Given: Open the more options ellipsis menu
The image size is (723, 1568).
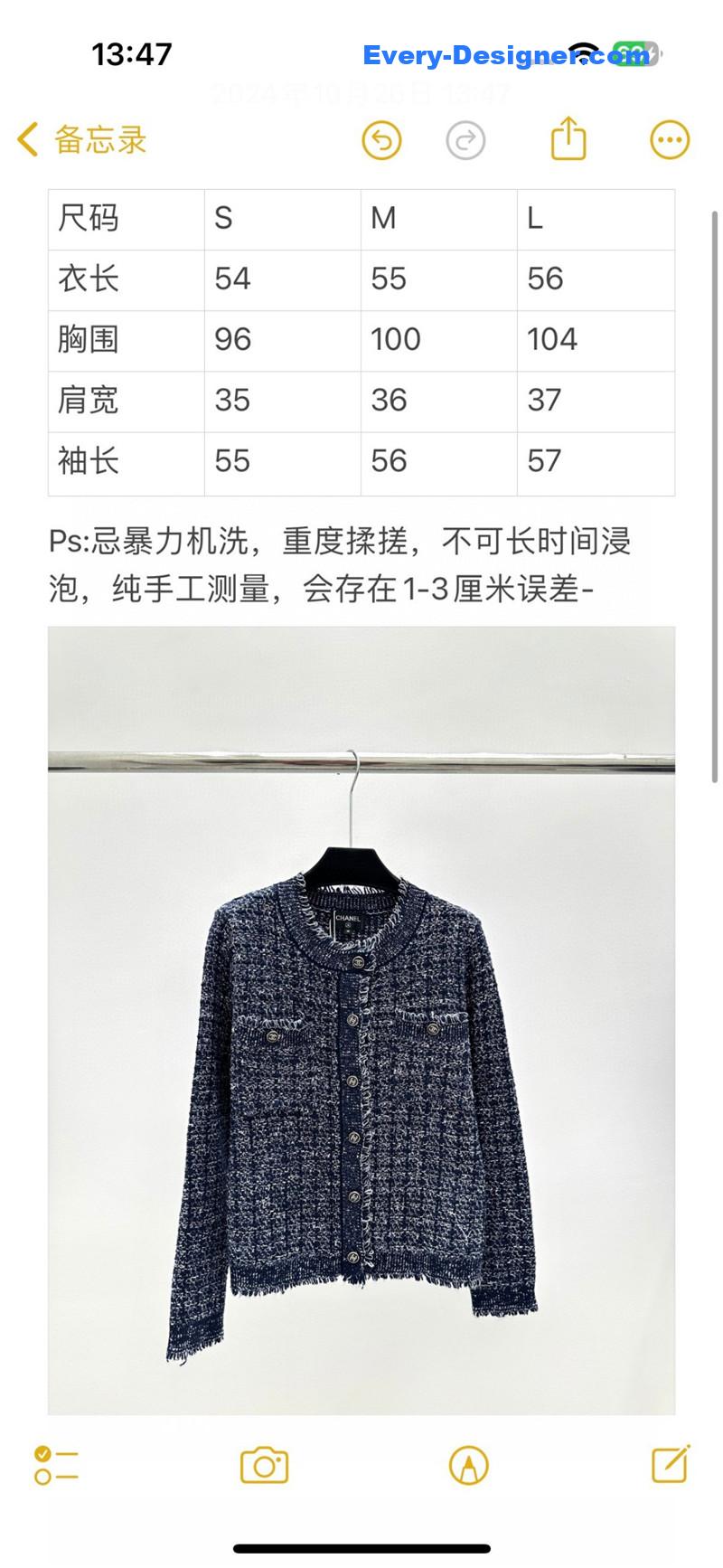Looking at the screenshot, I should tap(669, 140).
